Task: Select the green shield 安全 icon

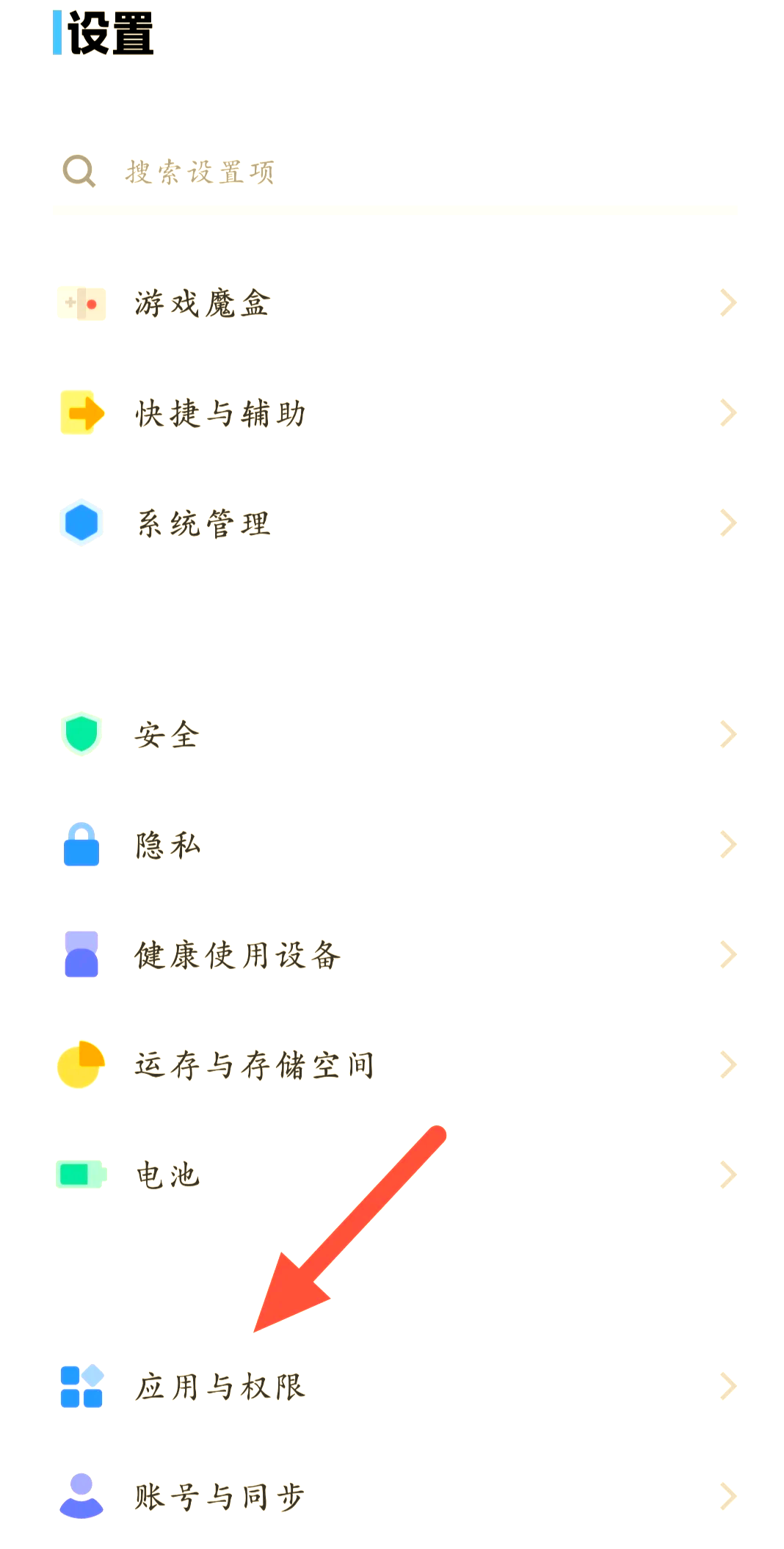Action: click(x=81, y=735)
